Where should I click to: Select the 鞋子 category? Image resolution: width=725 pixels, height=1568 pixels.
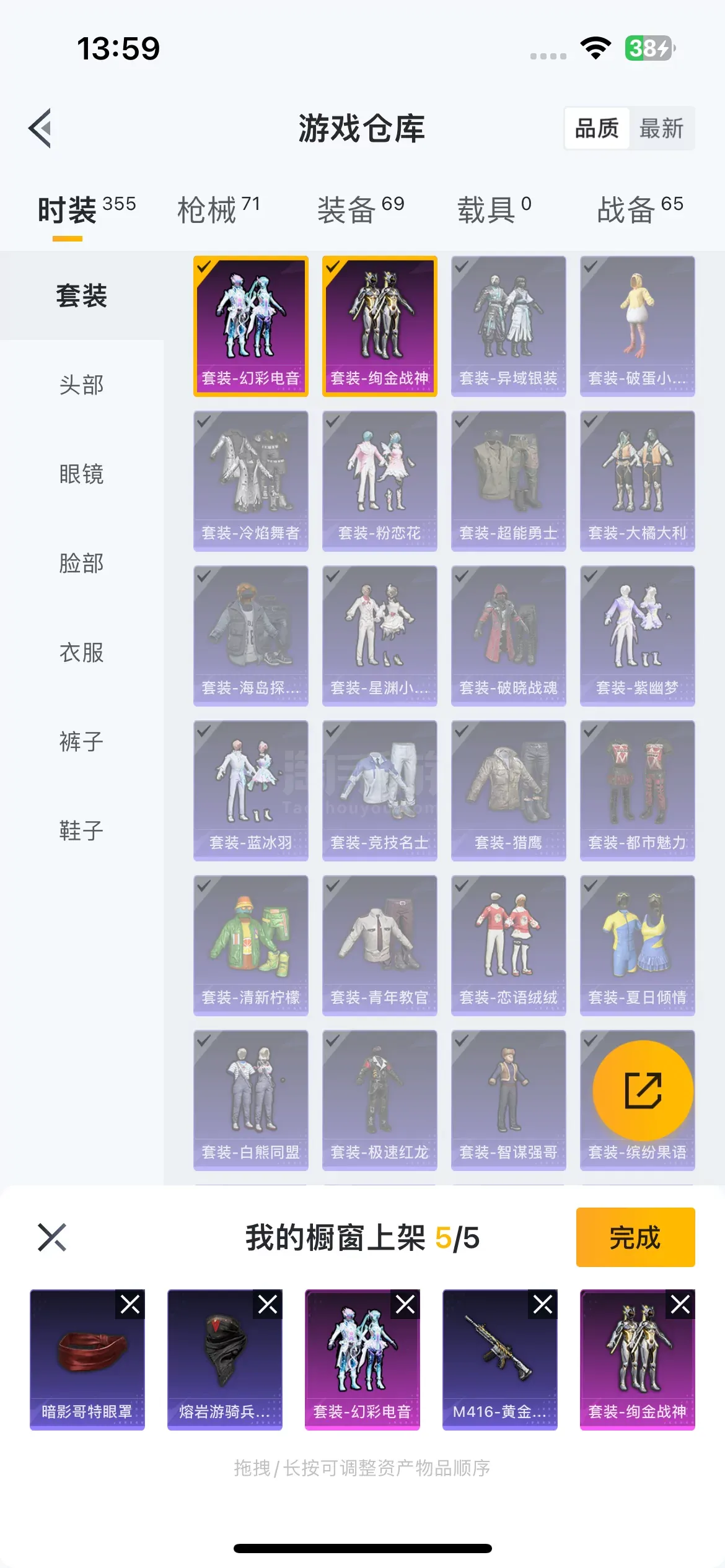point(81,830)
